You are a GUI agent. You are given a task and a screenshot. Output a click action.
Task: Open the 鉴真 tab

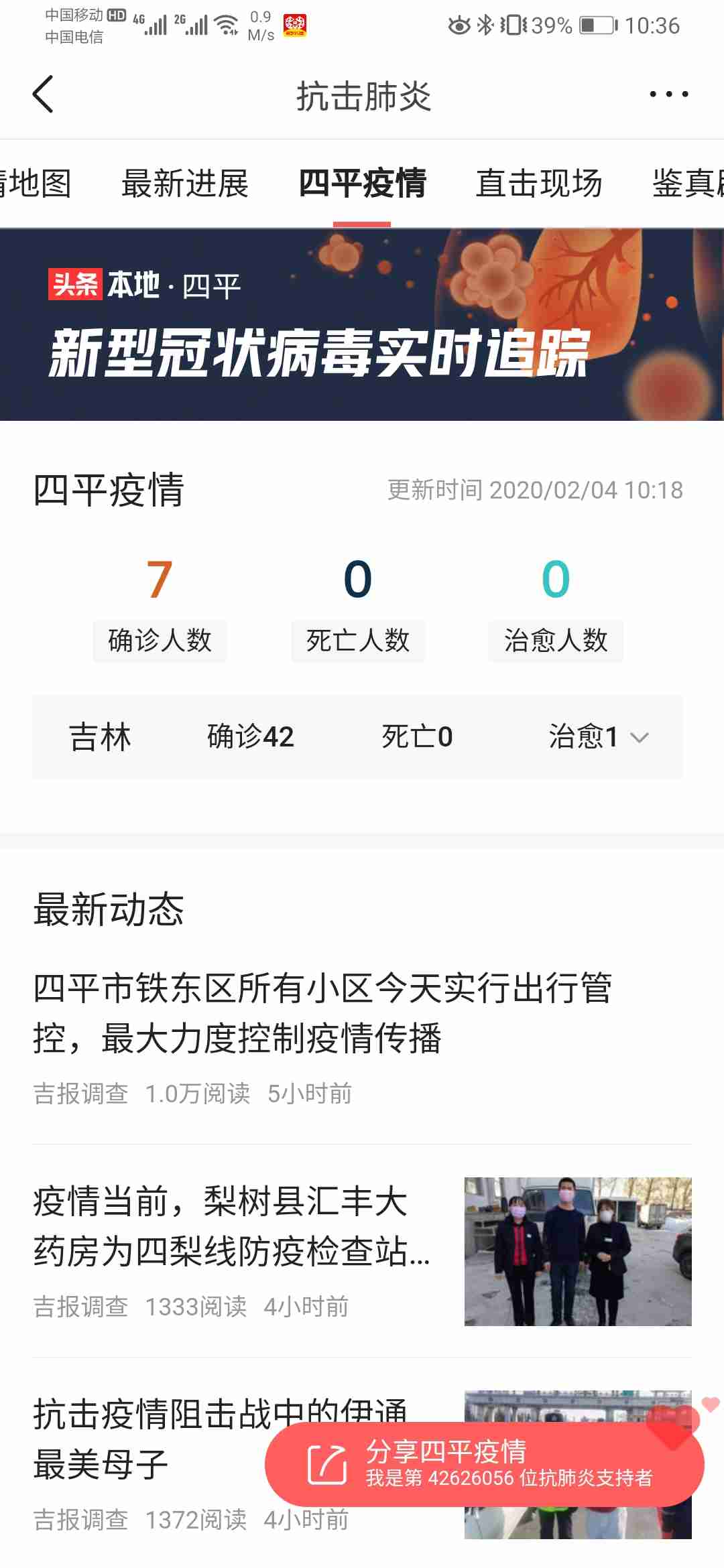point(687,184)
